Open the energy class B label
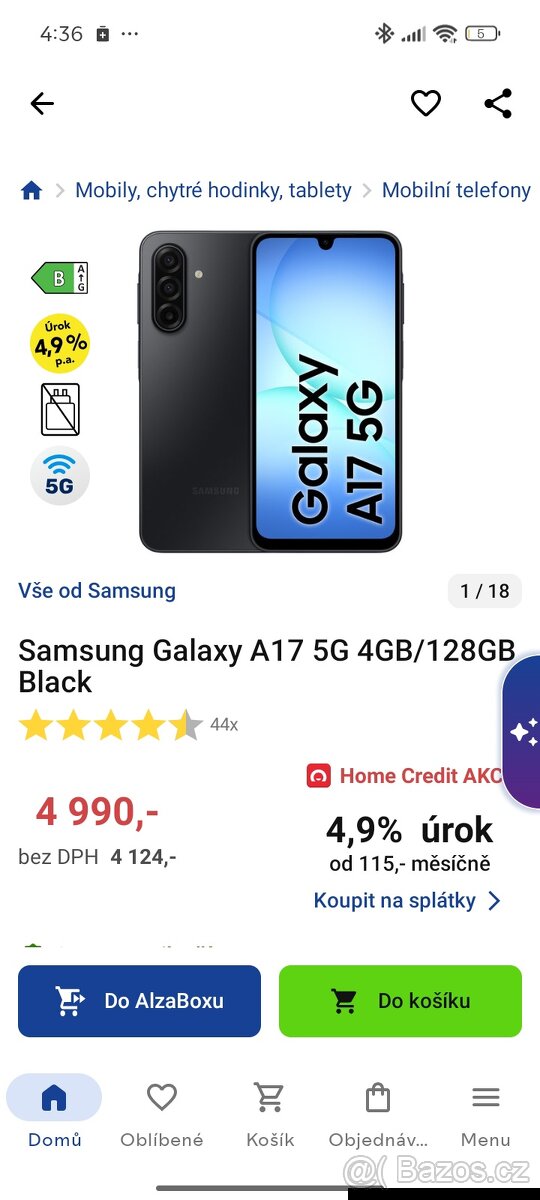 (60, 278)
